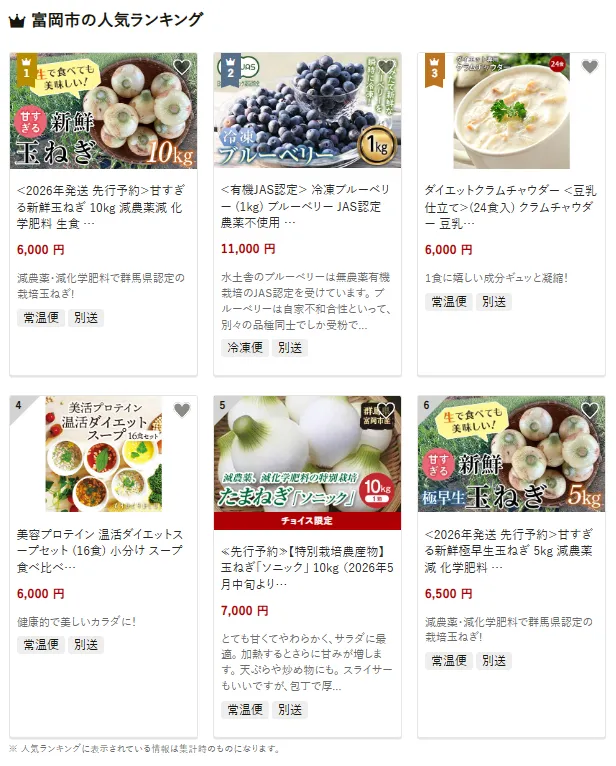Open the rank 1 fresh onion 10kg card

pyautogui.click(x=103, y=200)
